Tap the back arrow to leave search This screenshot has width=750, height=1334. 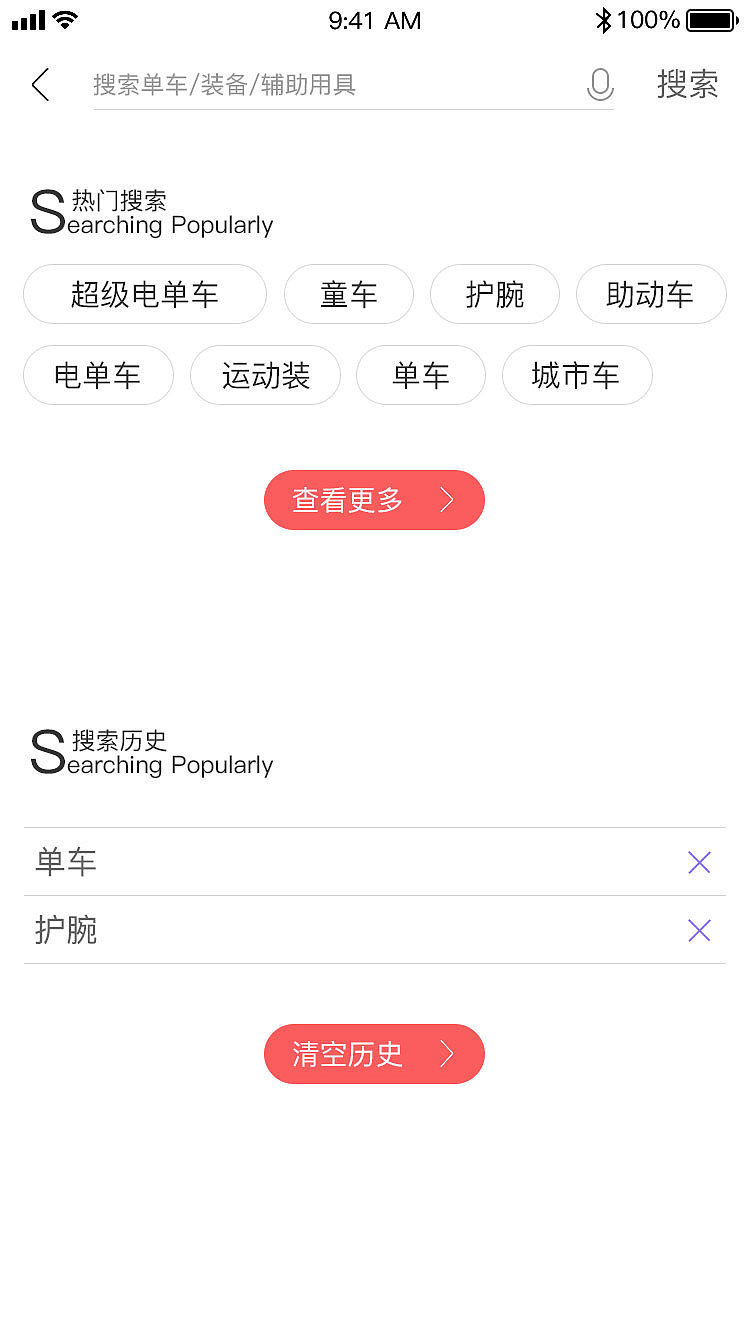40,85
